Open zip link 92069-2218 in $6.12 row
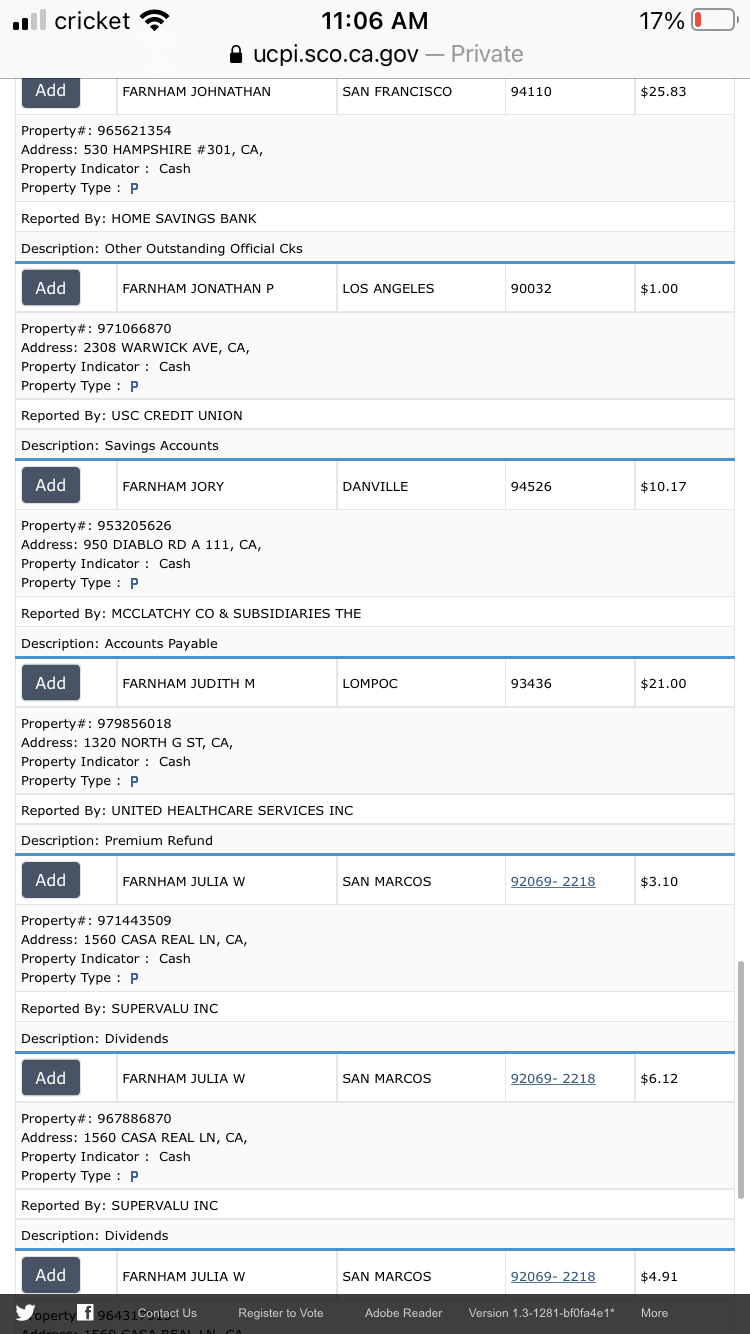This screenshot has height=1334, width=750. pyautogui.click(x=553, y=1078)
